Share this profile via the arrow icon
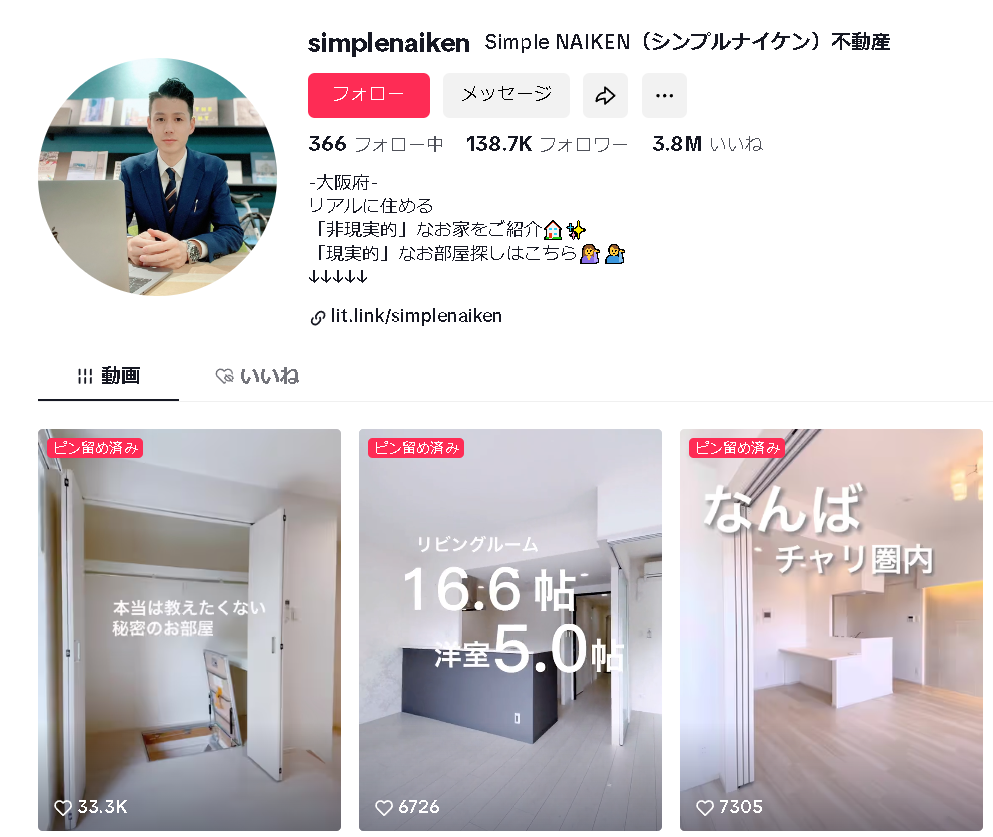Viewport: 993px width, 837px height. 605,95
